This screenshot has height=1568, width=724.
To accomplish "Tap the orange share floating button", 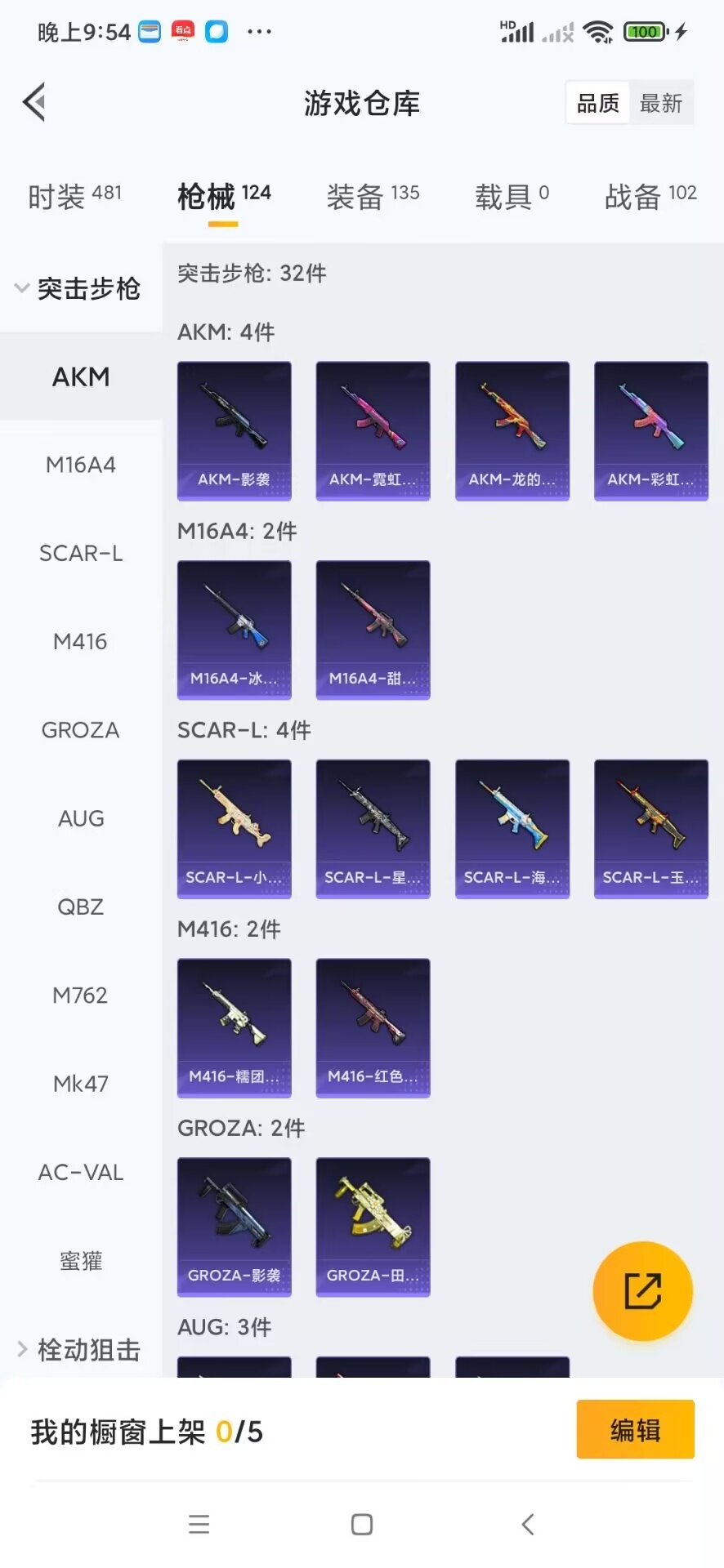I will 642,1290.
